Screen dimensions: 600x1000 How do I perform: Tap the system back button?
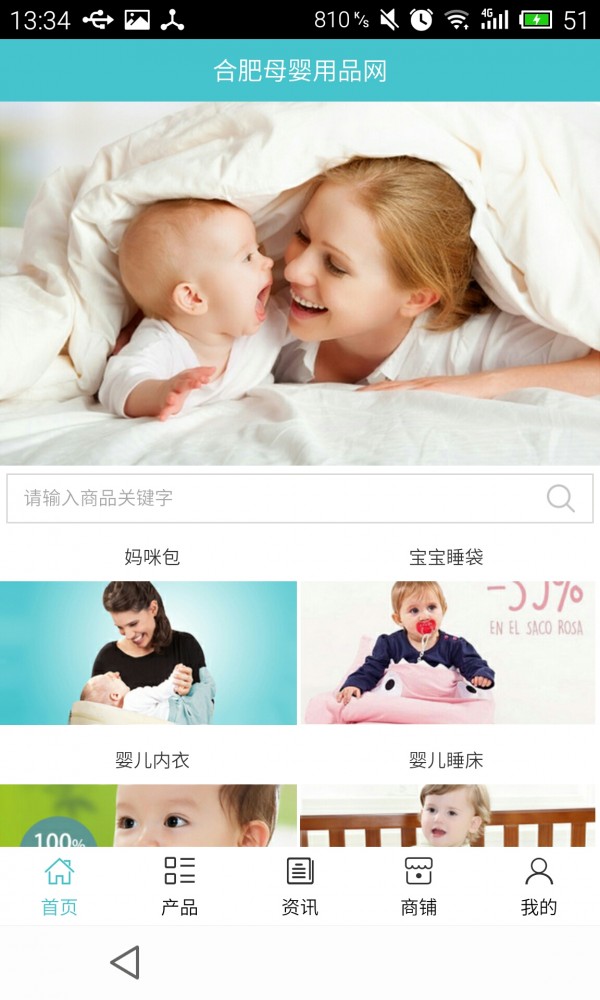(124, 963)
